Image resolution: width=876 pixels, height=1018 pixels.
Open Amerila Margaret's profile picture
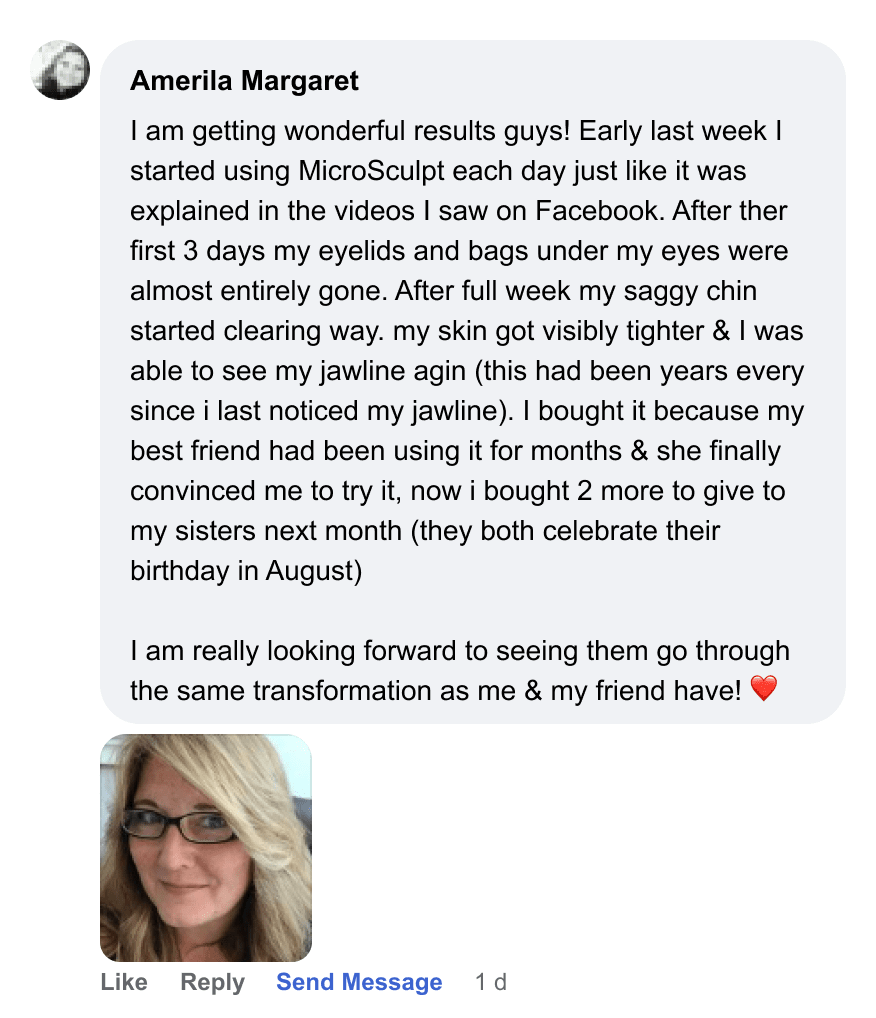pyautogui.click(x=61, y=70)
